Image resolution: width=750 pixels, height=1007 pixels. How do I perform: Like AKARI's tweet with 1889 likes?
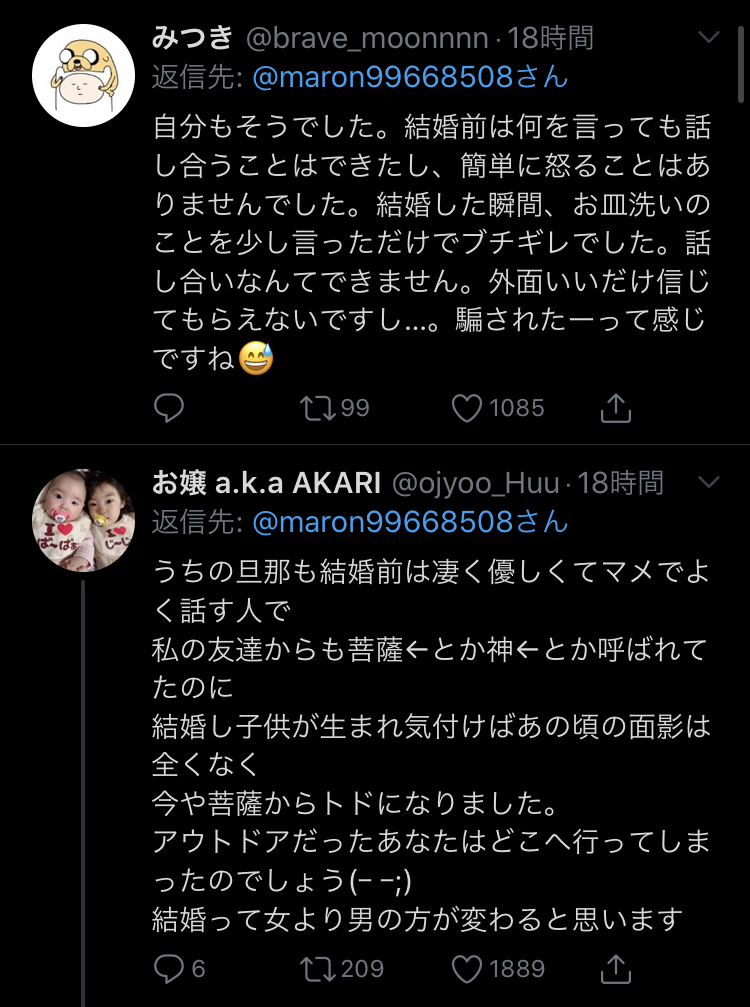467,968
